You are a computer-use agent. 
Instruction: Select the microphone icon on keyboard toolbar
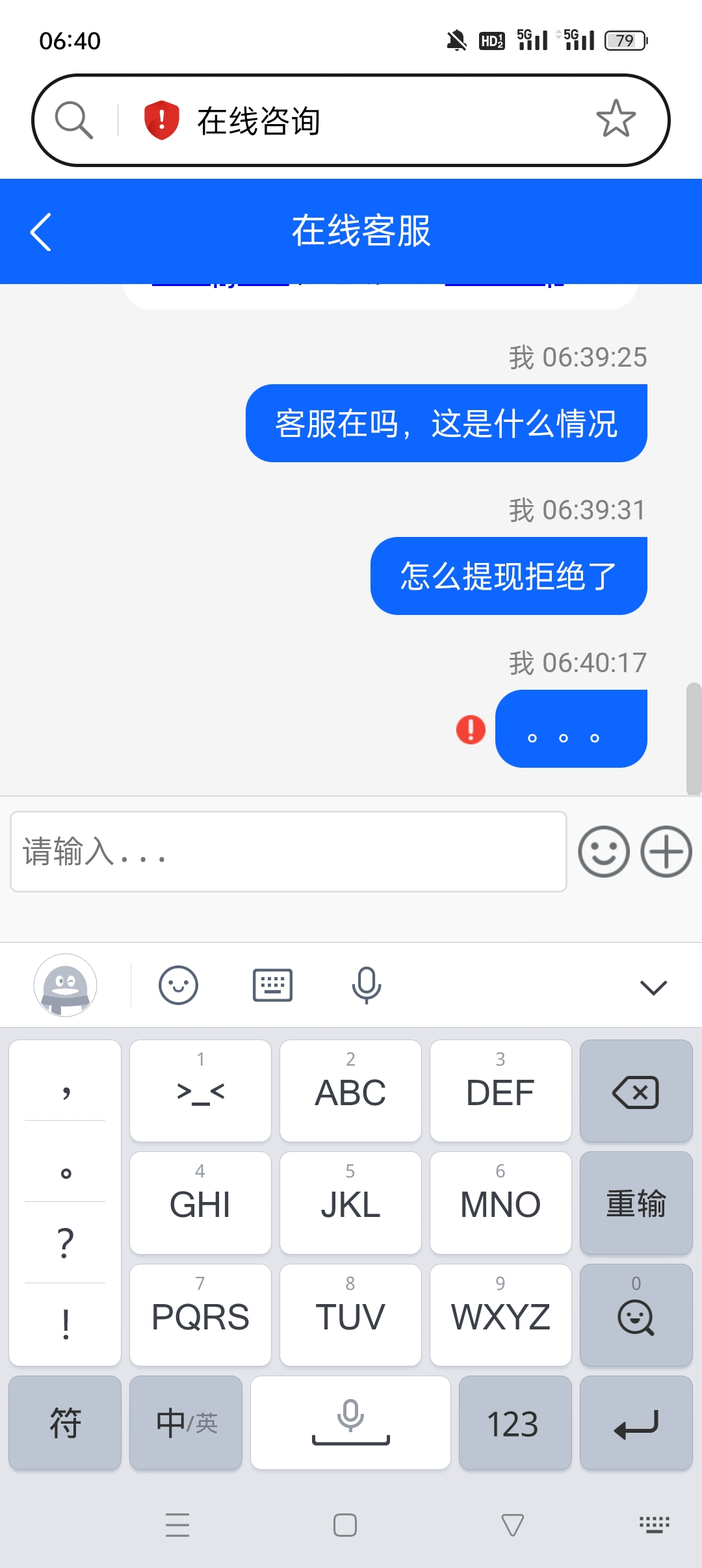[366, 985]
